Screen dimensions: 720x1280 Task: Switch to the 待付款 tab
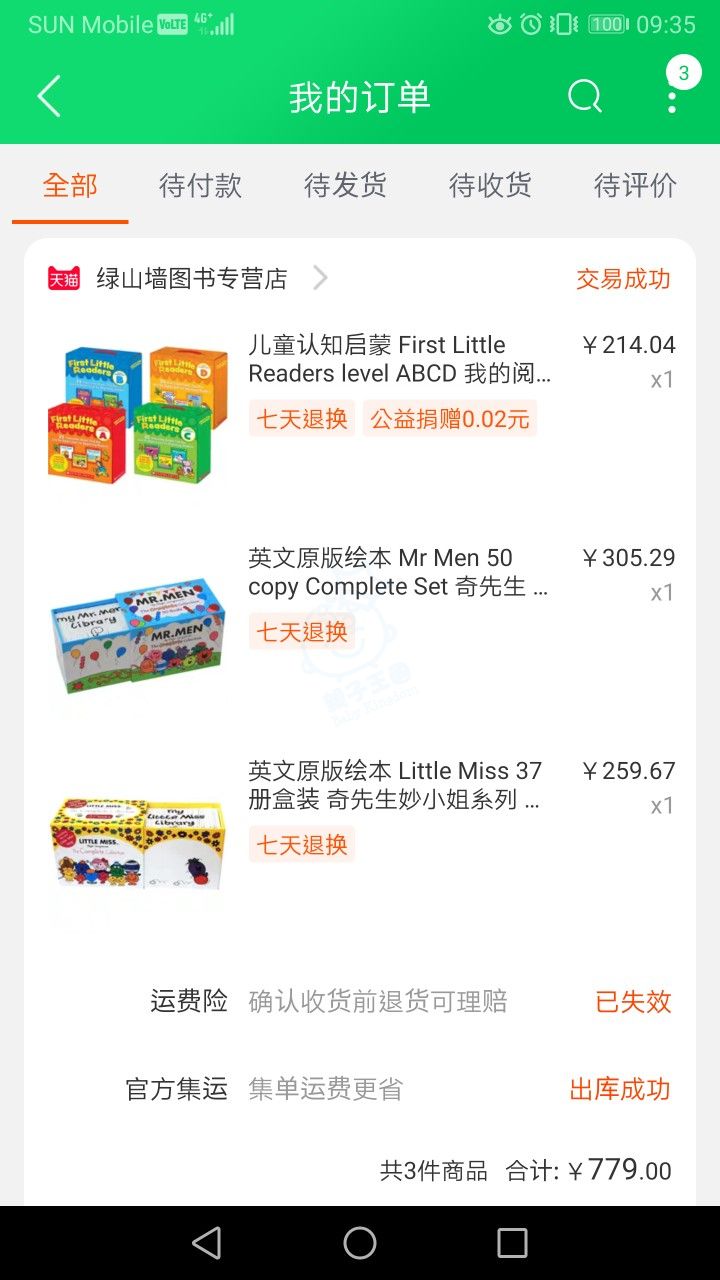pyautogui.click(x=200, y=186)
